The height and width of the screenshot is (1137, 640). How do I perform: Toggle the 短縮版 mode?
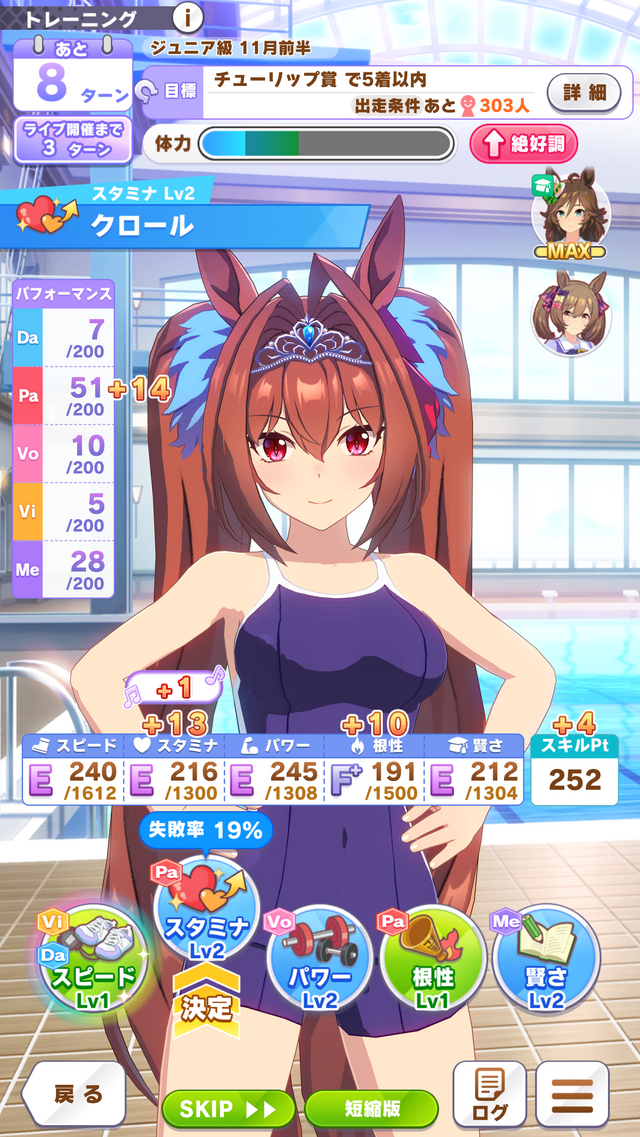pyautogui.click(x=371, y=1108)
